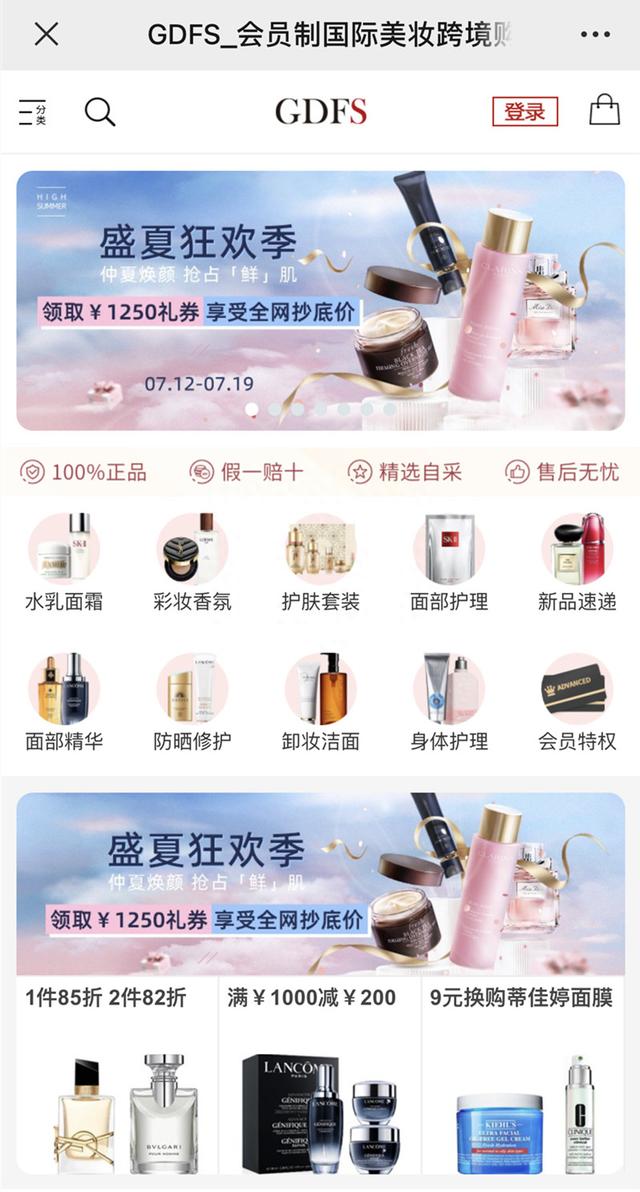Open the three-dot overflow menu
Screen dimensions: 640x1192
point(594,34)
